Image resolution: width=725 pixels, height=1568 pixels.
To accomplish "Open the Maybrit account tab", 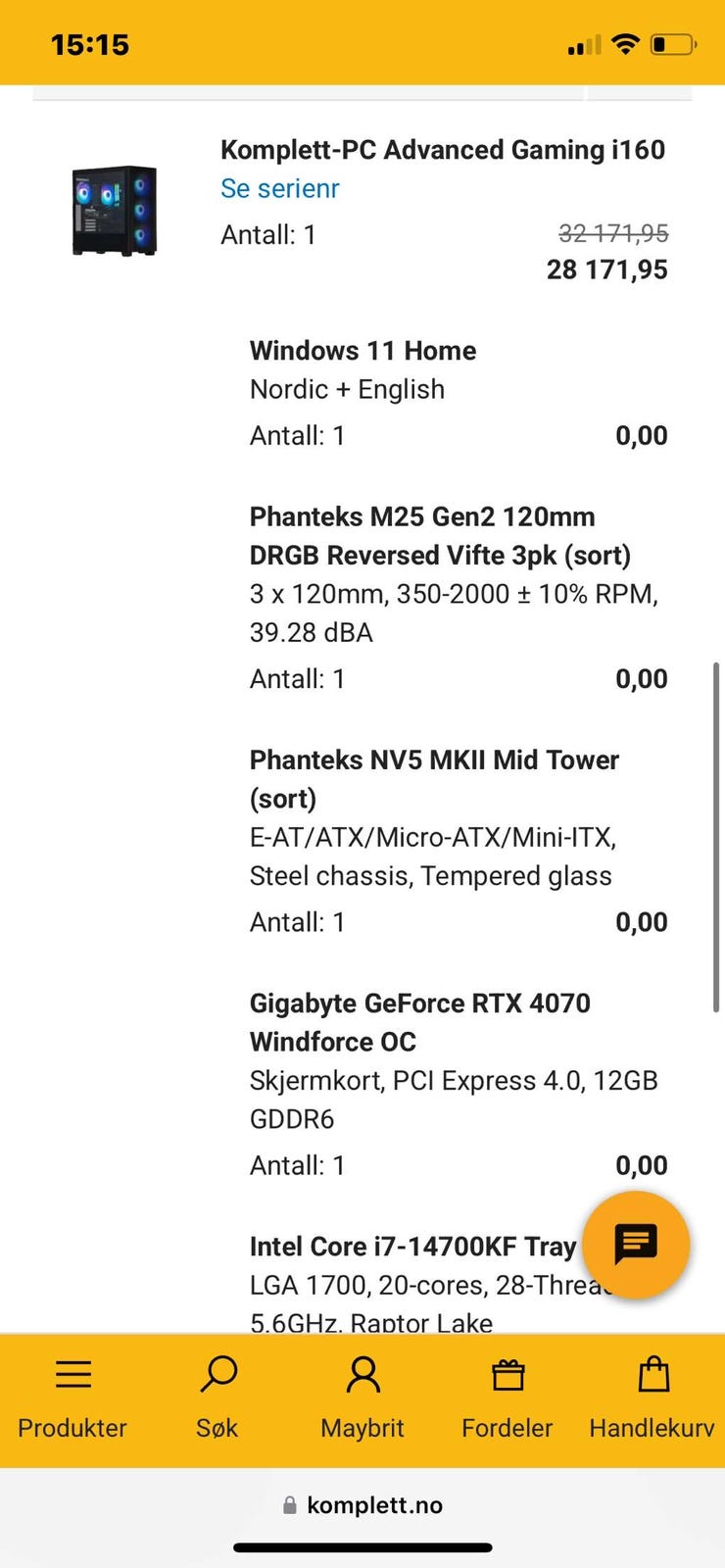I will 362,1398.
